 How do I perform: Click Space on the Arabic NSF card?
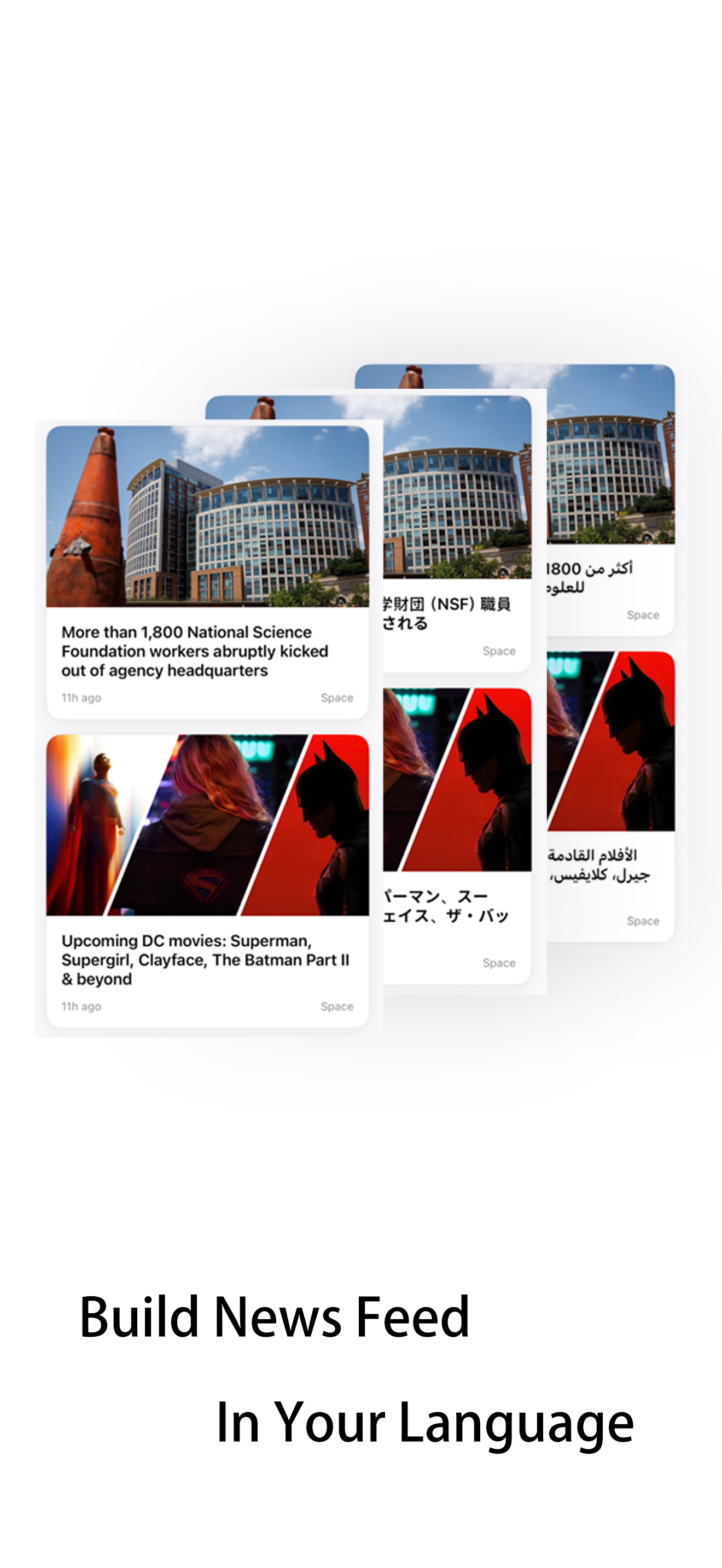[x=643, y=615]
